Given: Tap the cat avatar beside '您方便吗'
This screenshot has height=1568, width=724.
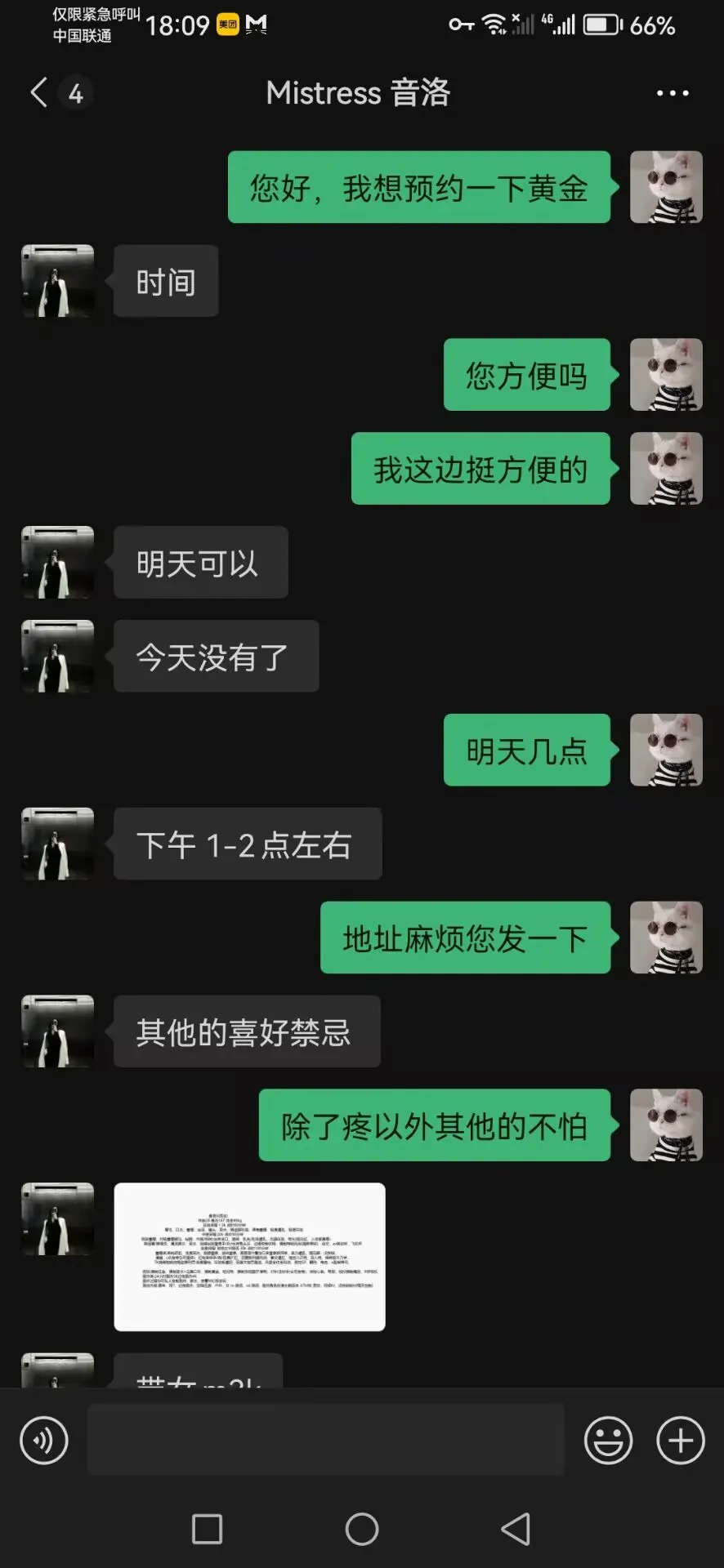Looking at the screenshot, I should click(x=666, y=374).
